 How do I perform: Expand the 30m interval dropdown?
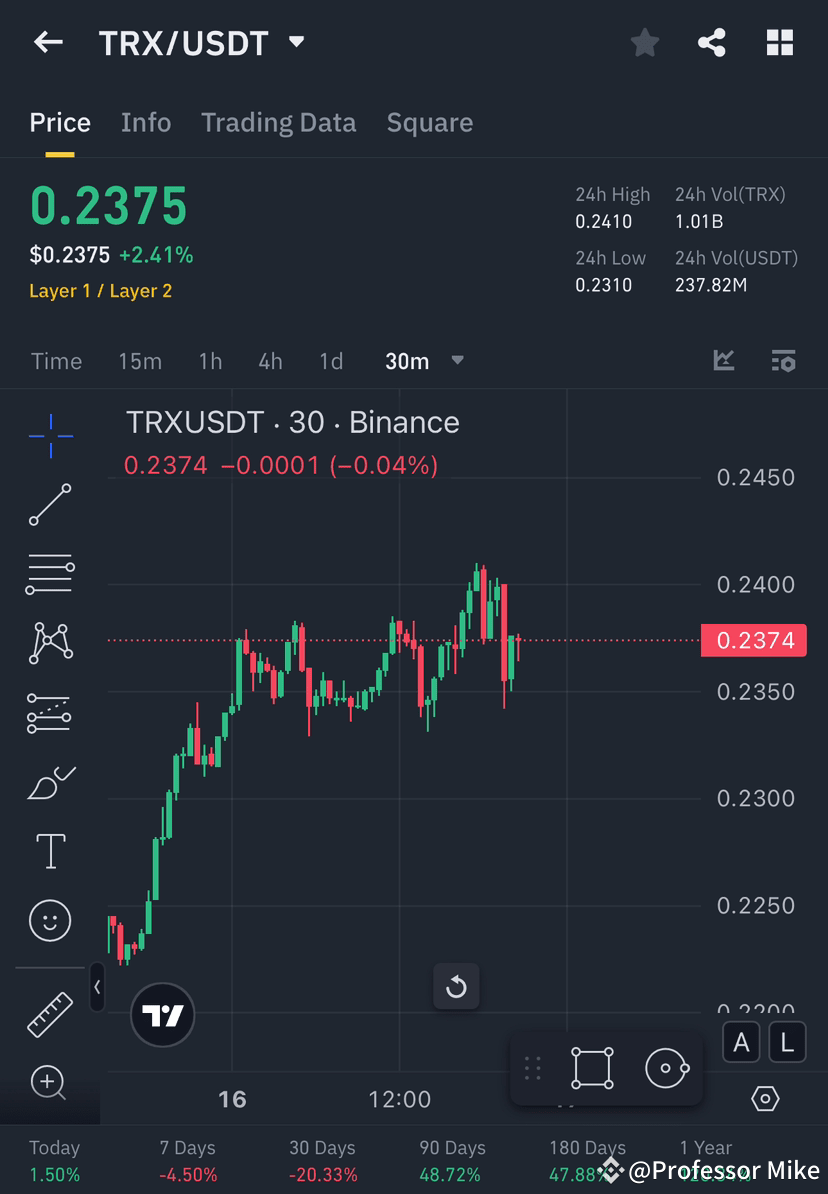(457, 361)
